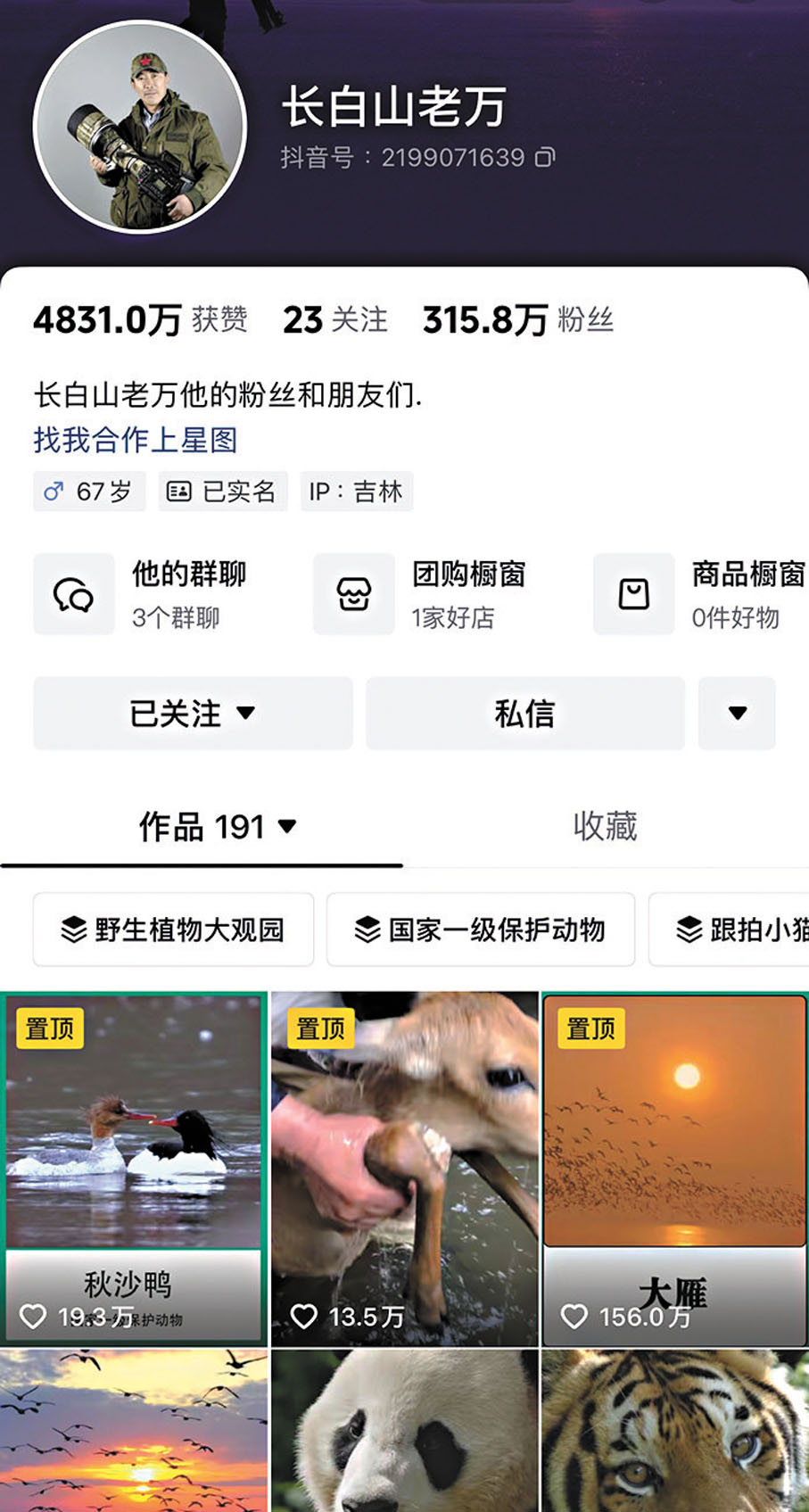
Task: Click the 私信 message button
Action: 524,714
